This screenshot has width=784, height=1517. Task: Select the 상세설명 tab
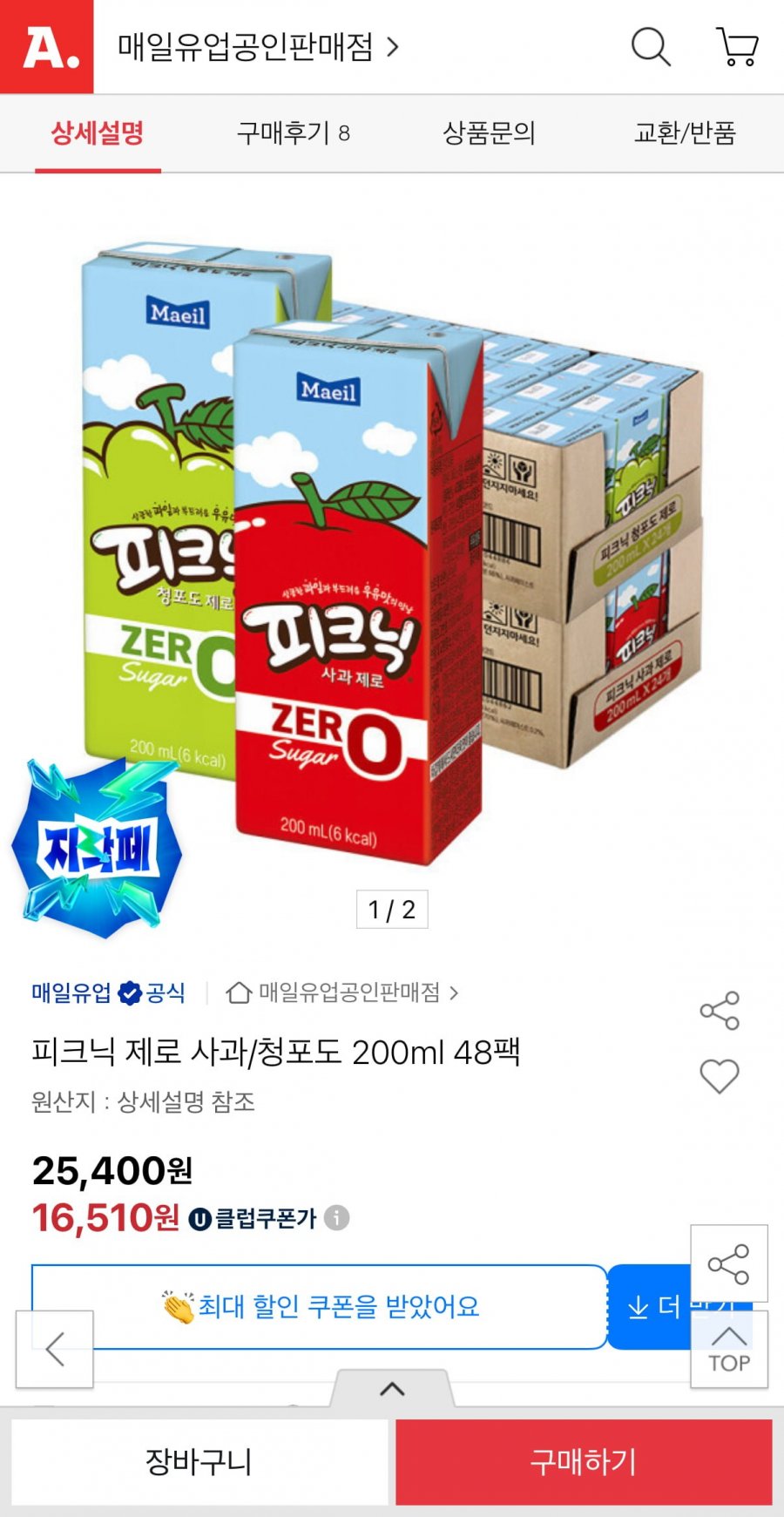tap(98, 133)
